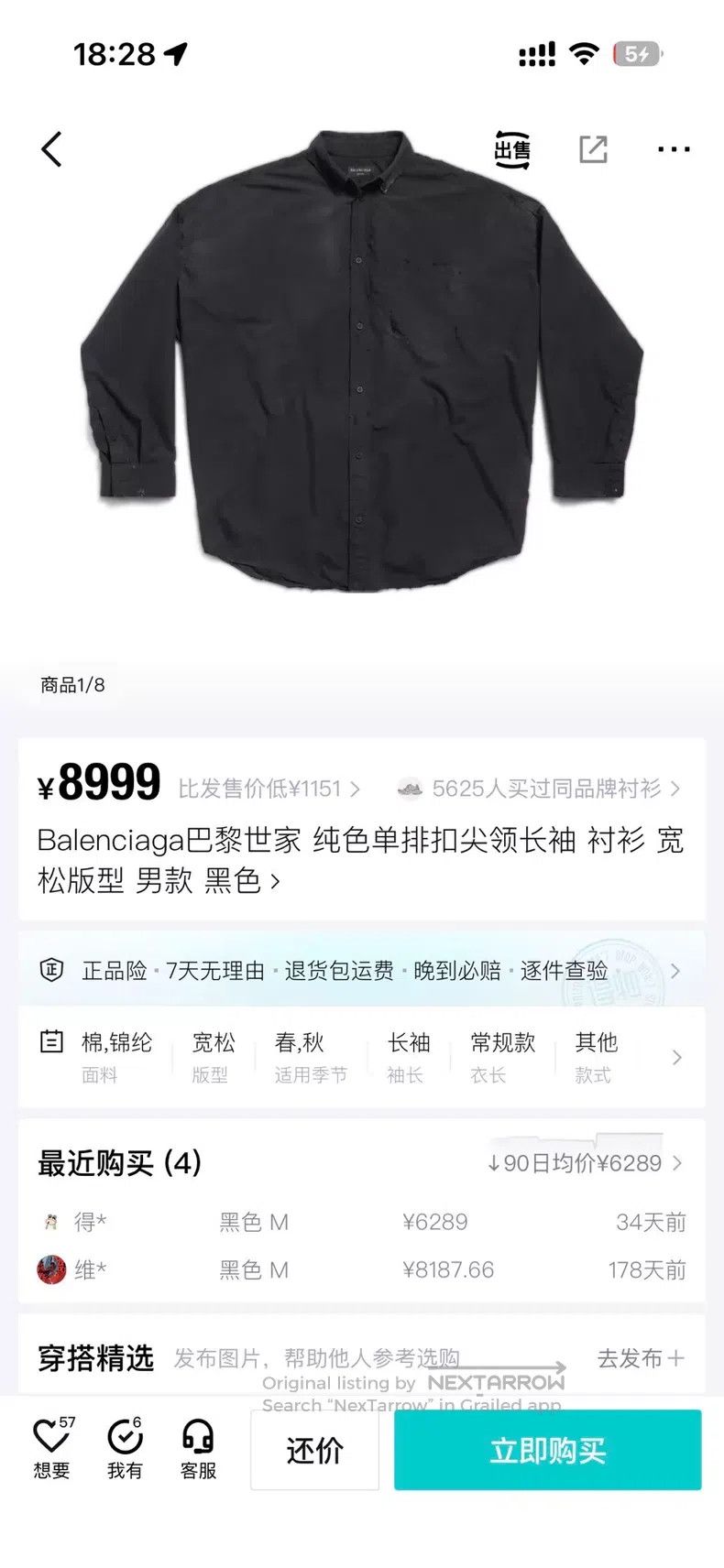
Task: View 5625人买过同品牌衬衫 brand purchases
Action: click(539, 789)
